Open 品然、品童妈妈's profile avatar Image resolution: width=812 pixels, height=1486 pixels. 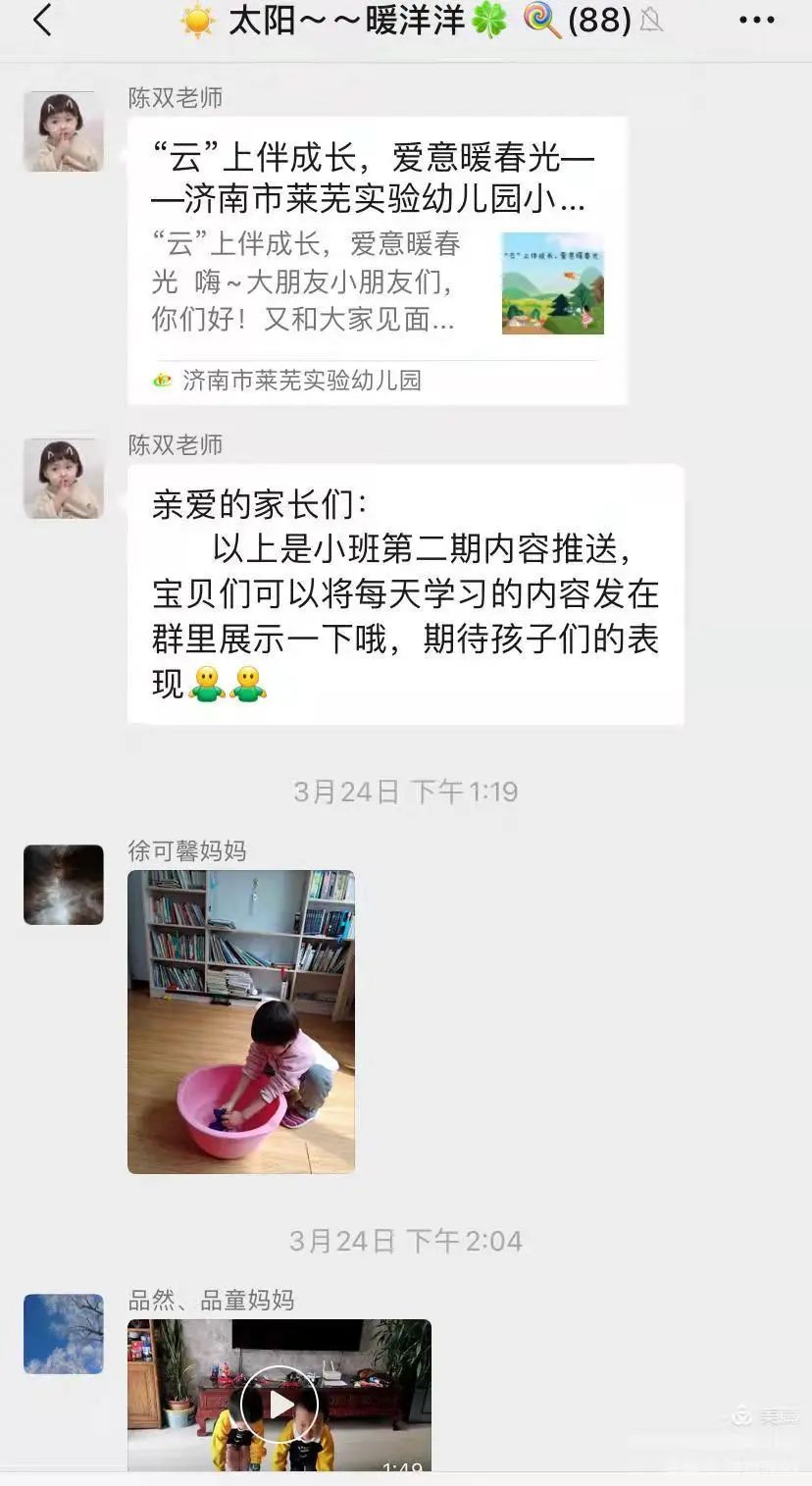click(x=64, y=1334)
